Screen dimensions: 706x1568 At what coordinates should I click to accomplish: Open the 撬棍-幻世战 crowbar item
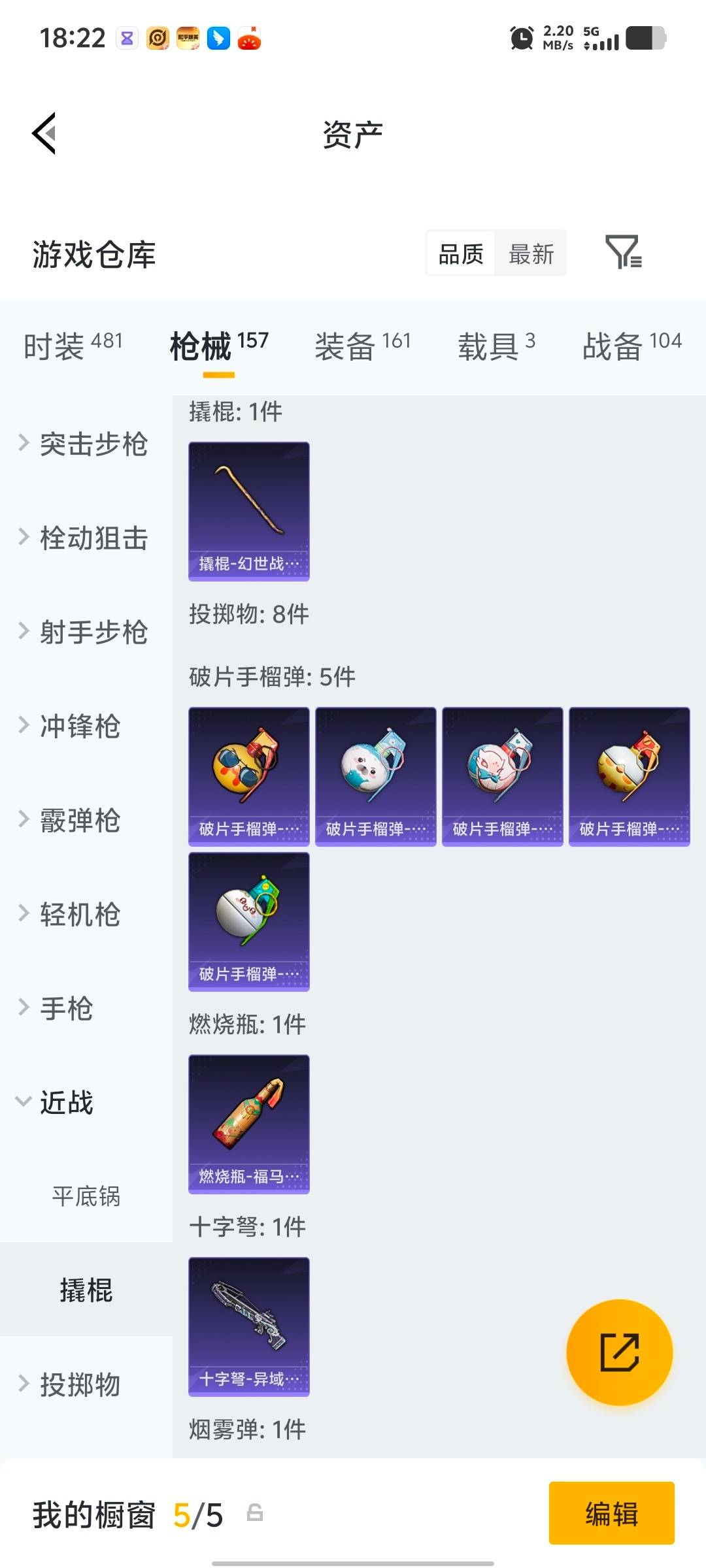[248, 511]
